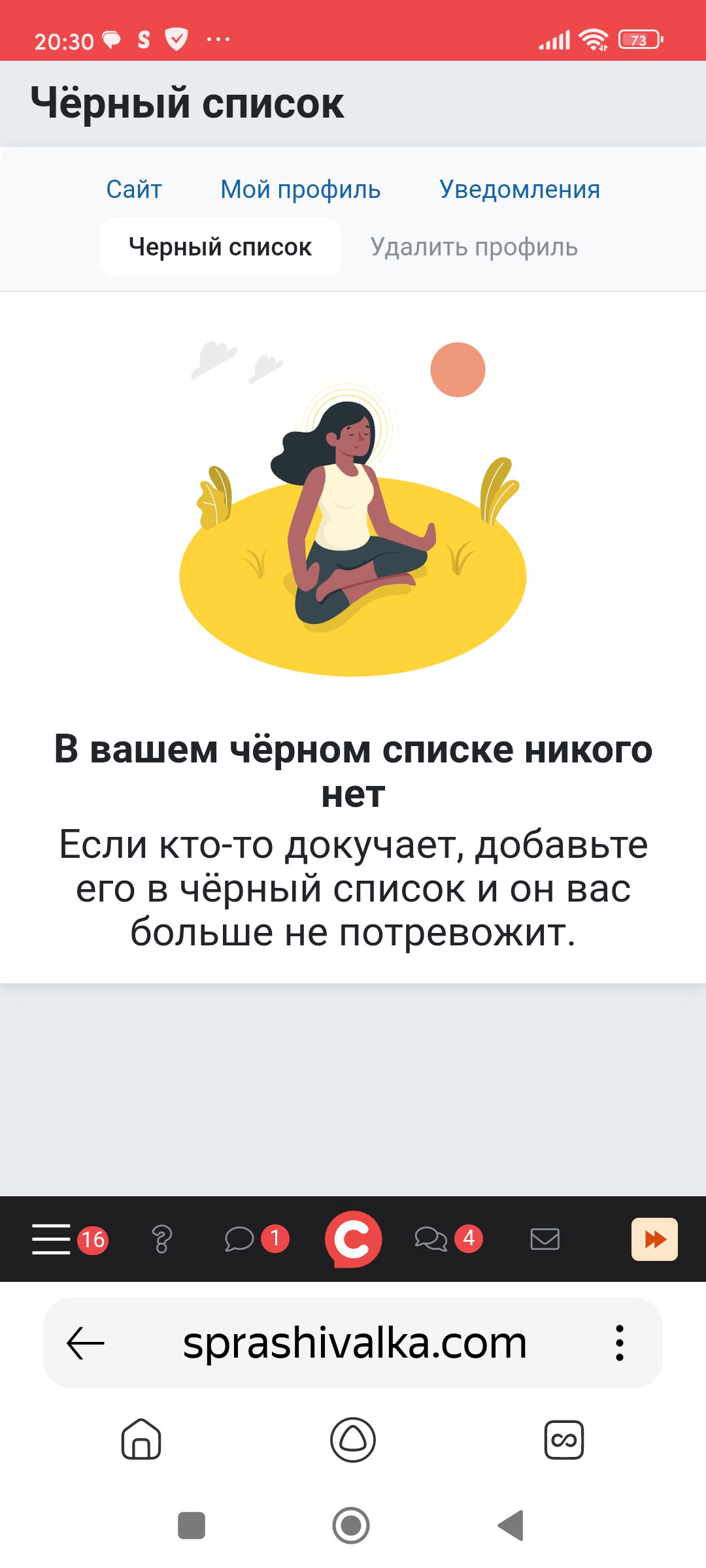Select the Черный список tab
Screen dimensions: 706x1568
click(220, 247)
